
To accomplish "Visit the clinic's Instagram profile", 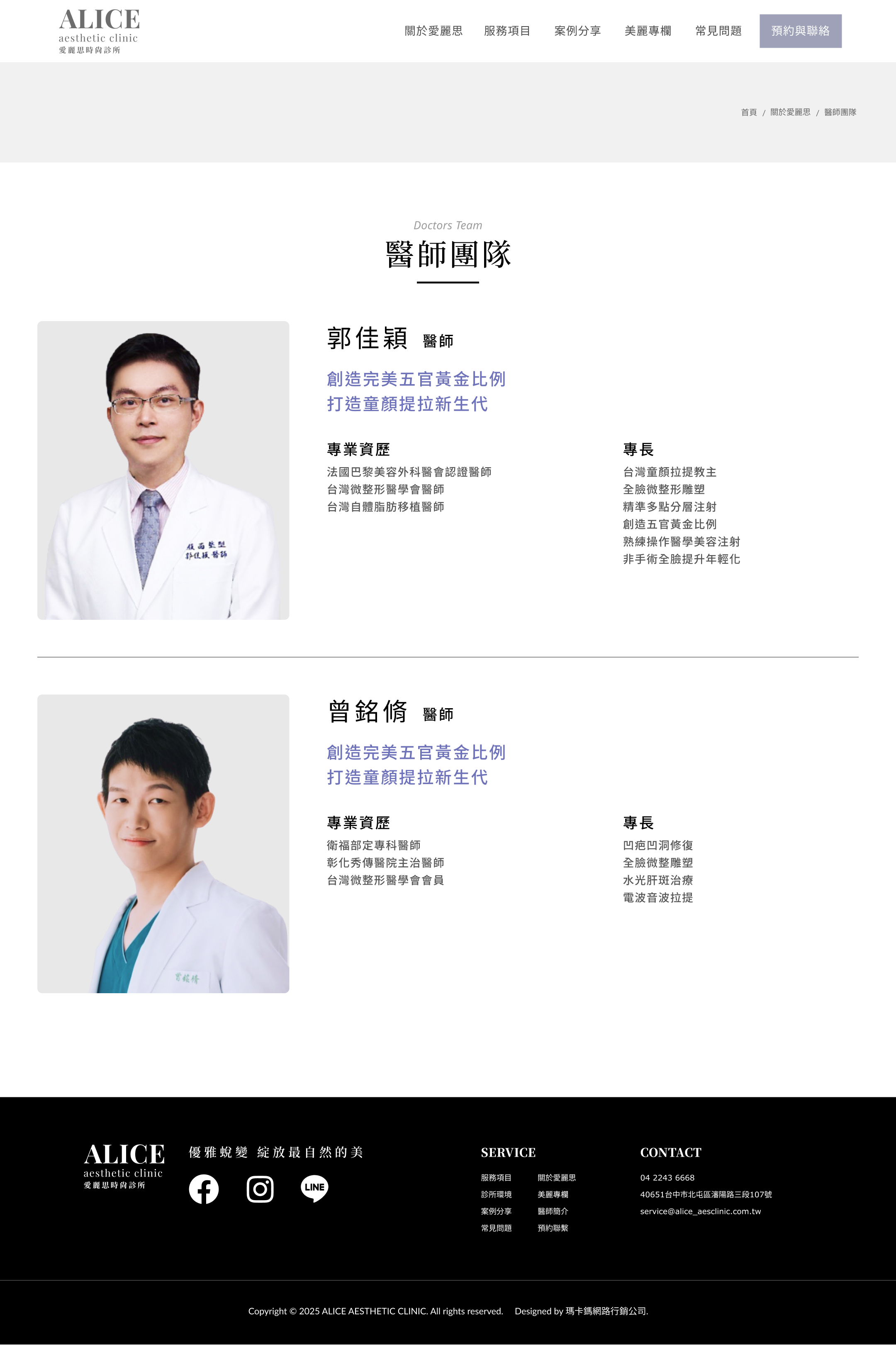I will tap(260, 1189).
